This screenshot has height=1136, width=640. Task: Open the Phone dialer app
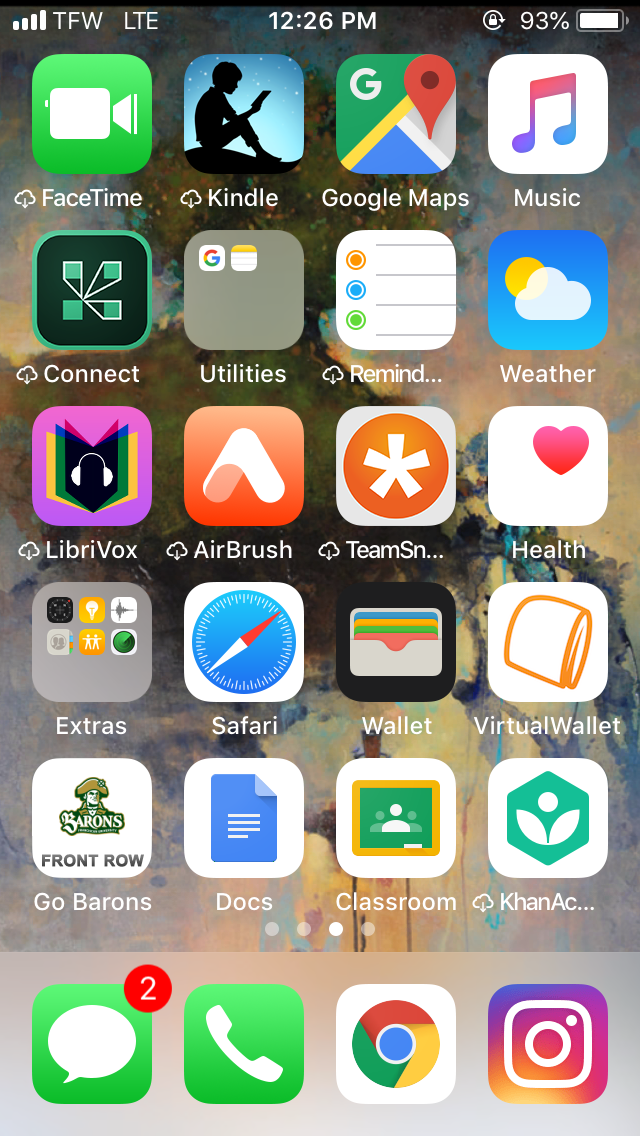point(244,1044)
